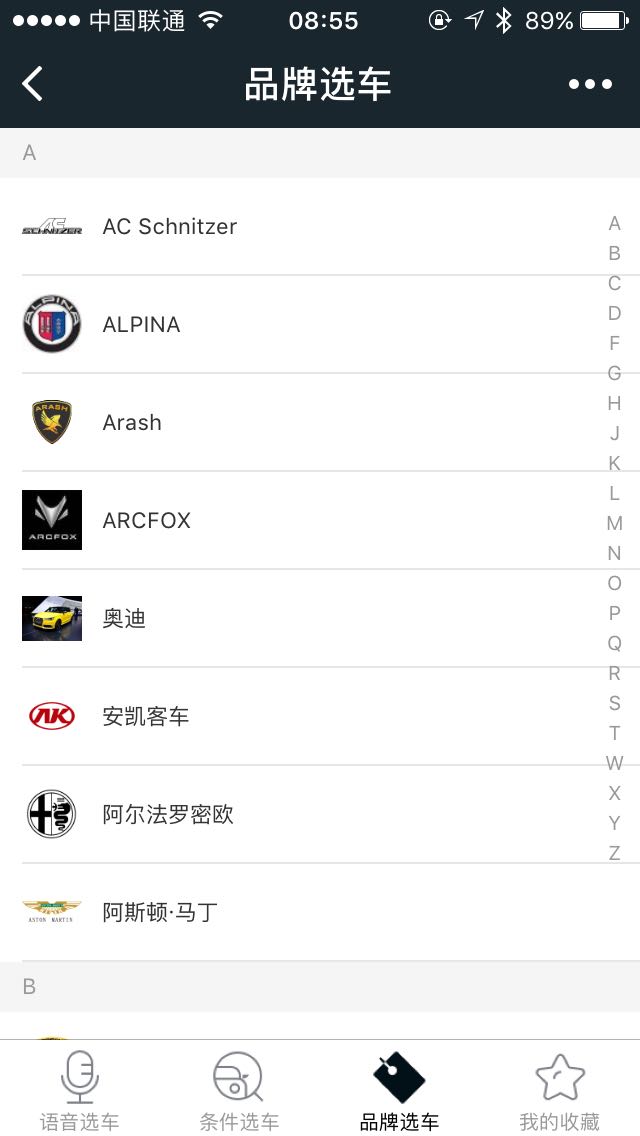Viewport: 640px width, 1136px height.
Task: Choose the ARCFOX brand
Action: pyautogui.click(x=147, y=521)
